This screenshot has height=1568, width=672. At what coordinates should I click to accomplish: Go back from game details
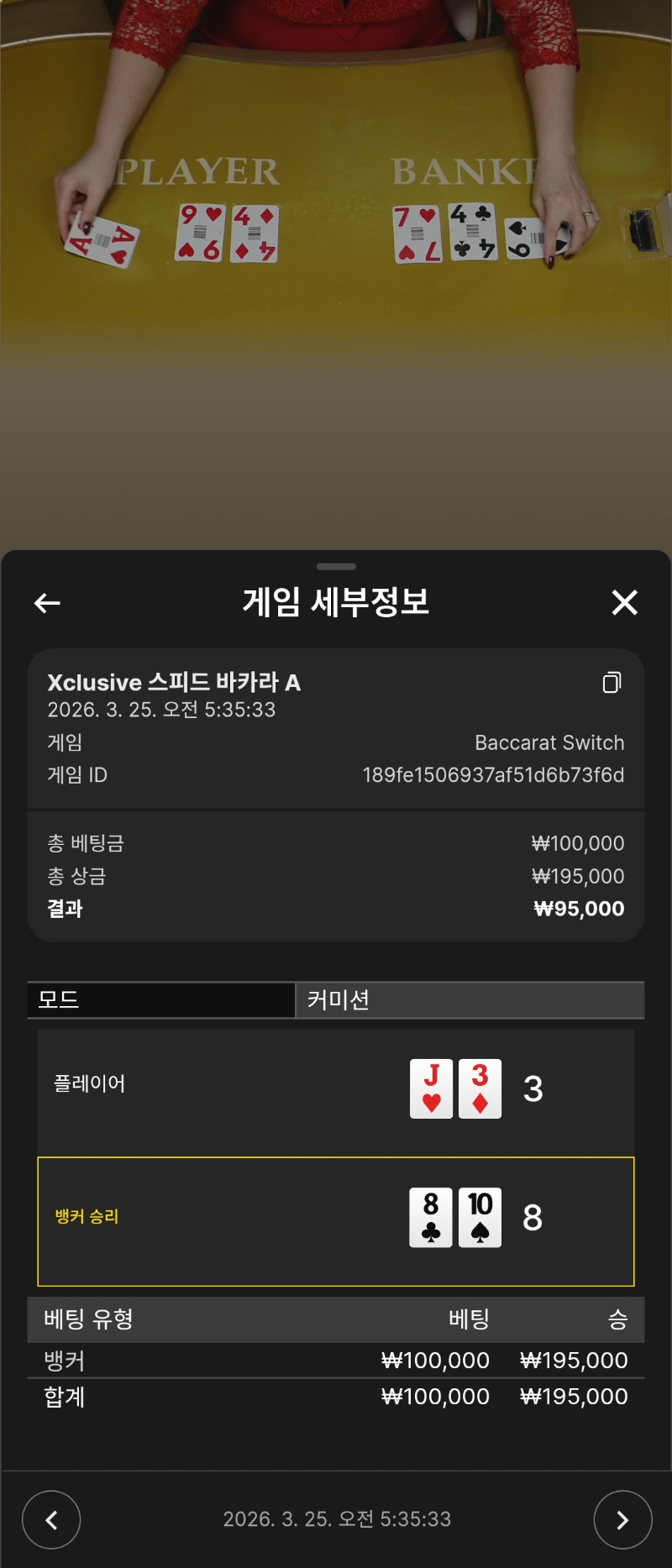(47, 602)
